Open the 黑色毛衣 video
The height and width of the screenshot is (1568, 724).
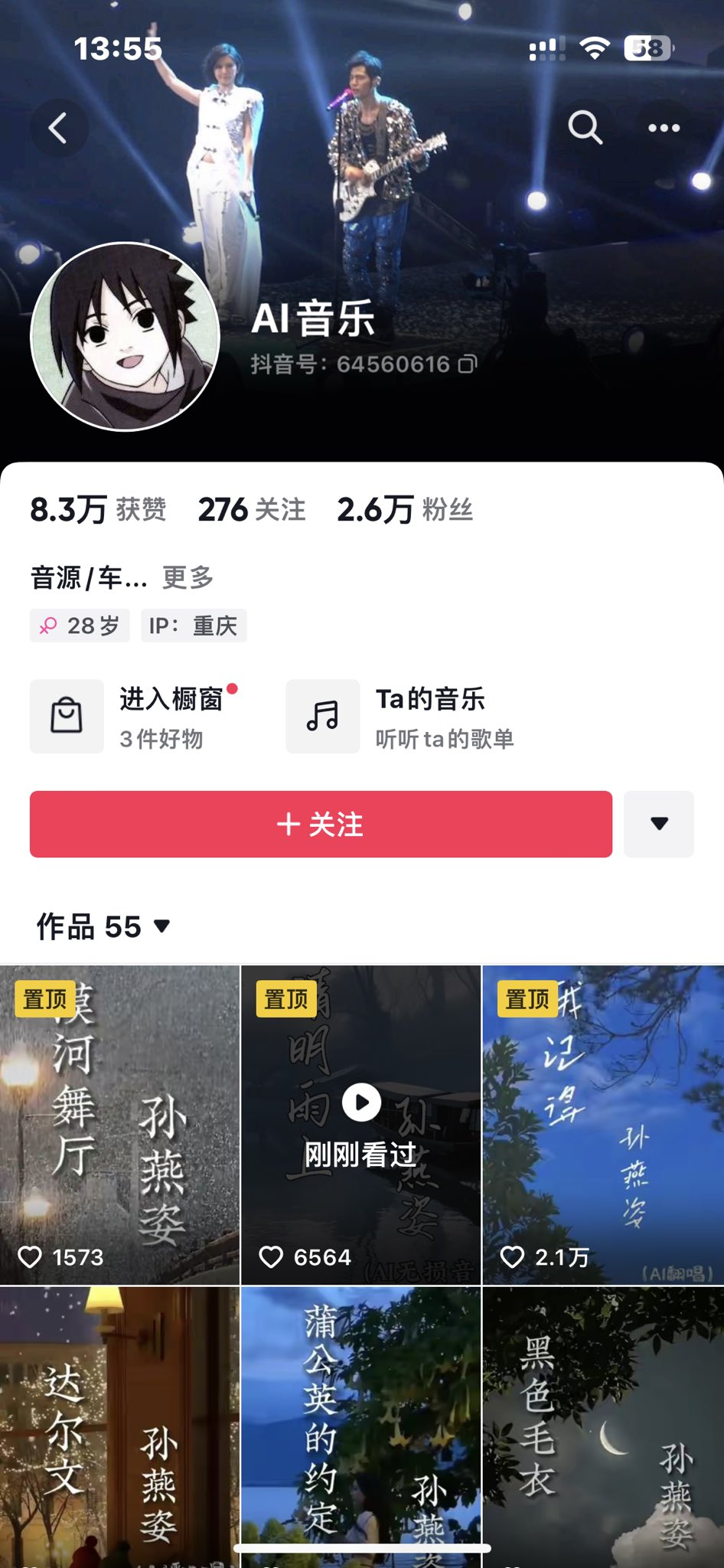[603, 1424]
